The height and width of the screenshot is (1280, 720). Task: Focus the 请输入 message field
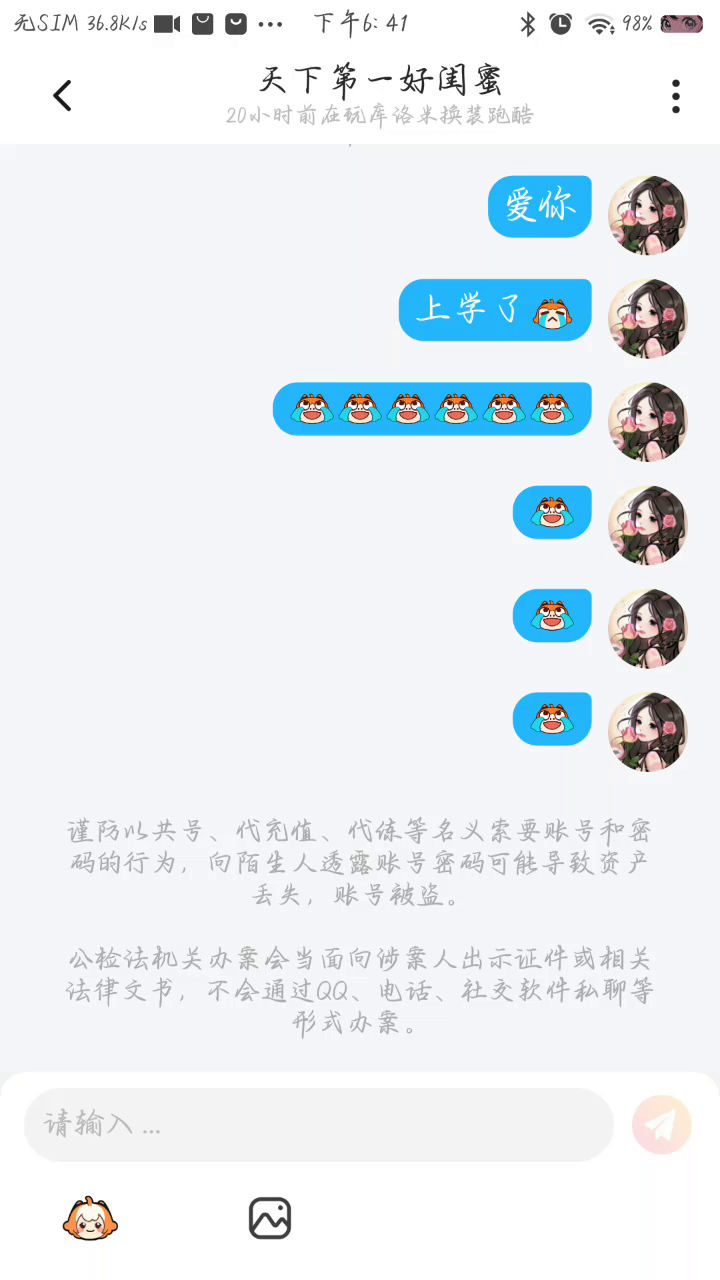(x=318, y=1124)
